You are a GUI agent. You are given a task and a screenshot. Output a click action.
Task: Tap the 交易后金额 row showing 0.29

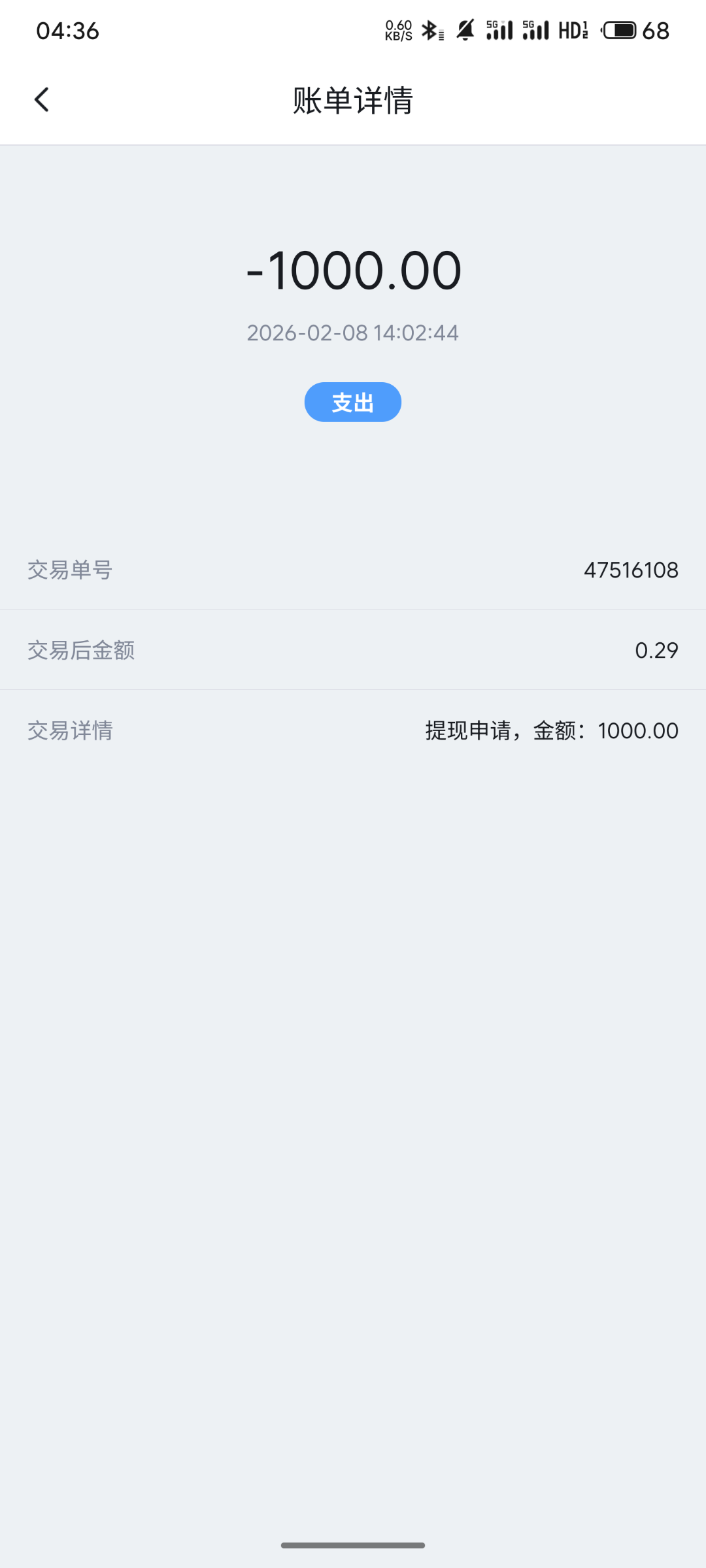(x=656, y=650)
